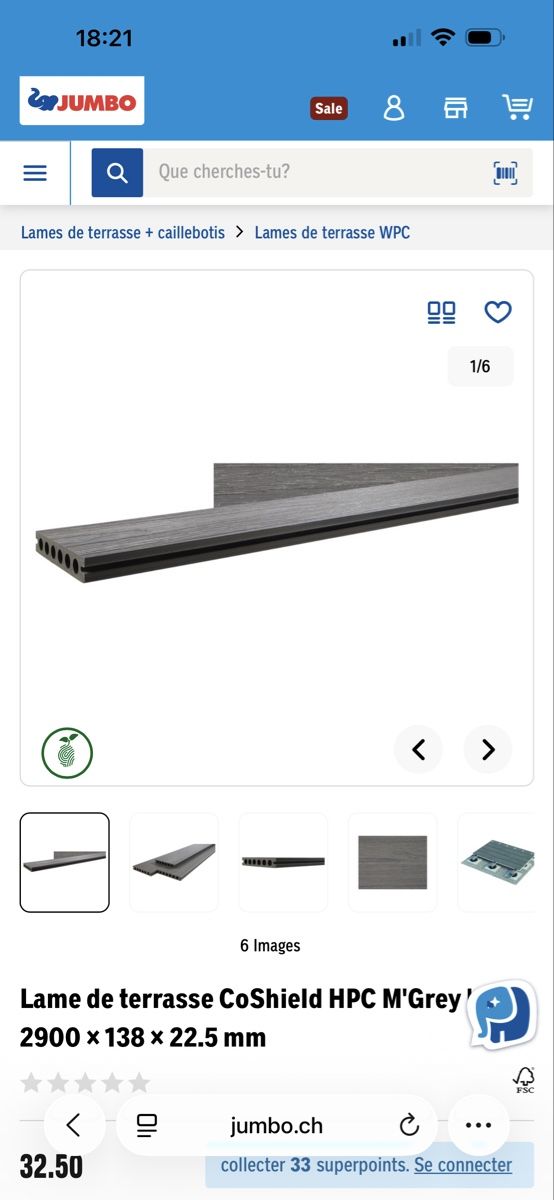This screenshot has height=1200, width=554.
Task: Open the store locator icon
Action: pyautogui.click(x=455, y=108)
